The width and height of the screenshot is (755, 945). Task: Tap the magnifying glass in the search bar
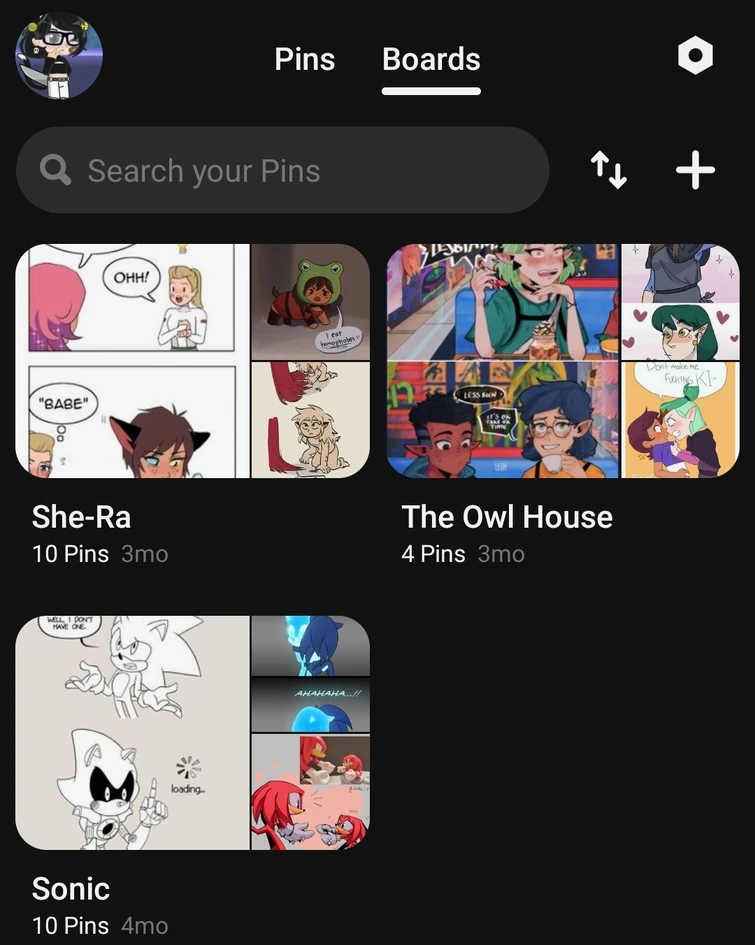click(55, 170)
